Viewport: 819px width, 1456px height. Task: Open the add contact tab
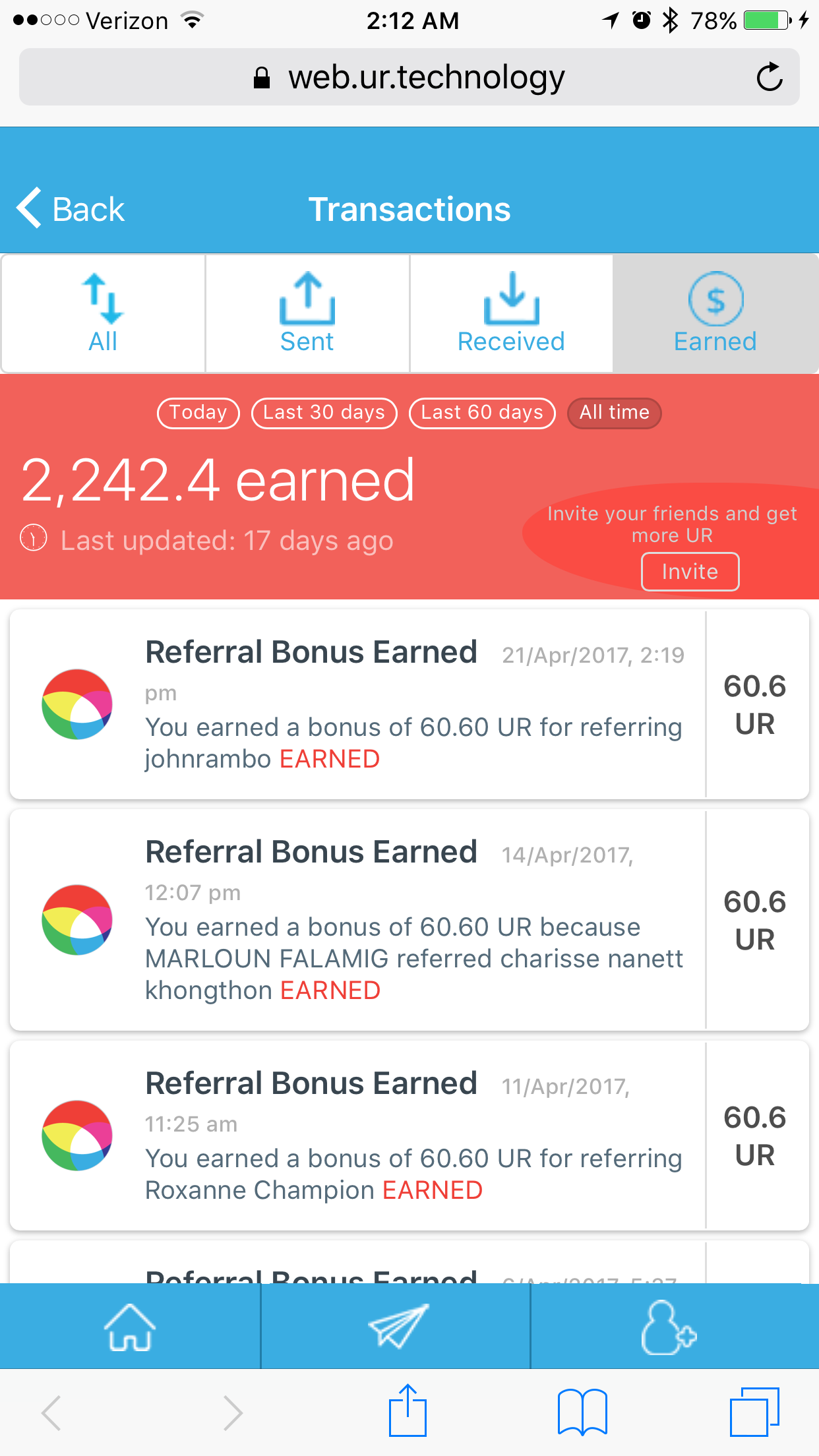[x=669, y=1327]
